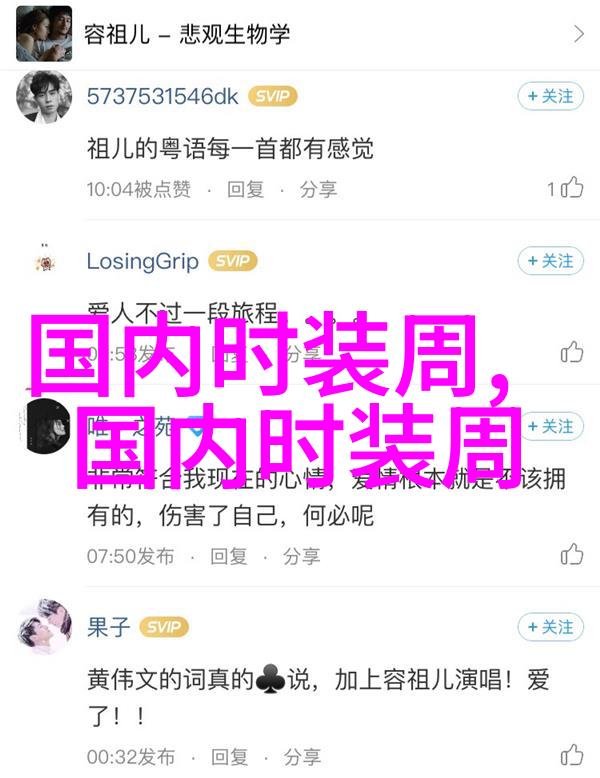The height and width of the screenshot is (778, 600).
Task: Reply to 果子's 00:32 comment
Action: click(x=228, y=755)
